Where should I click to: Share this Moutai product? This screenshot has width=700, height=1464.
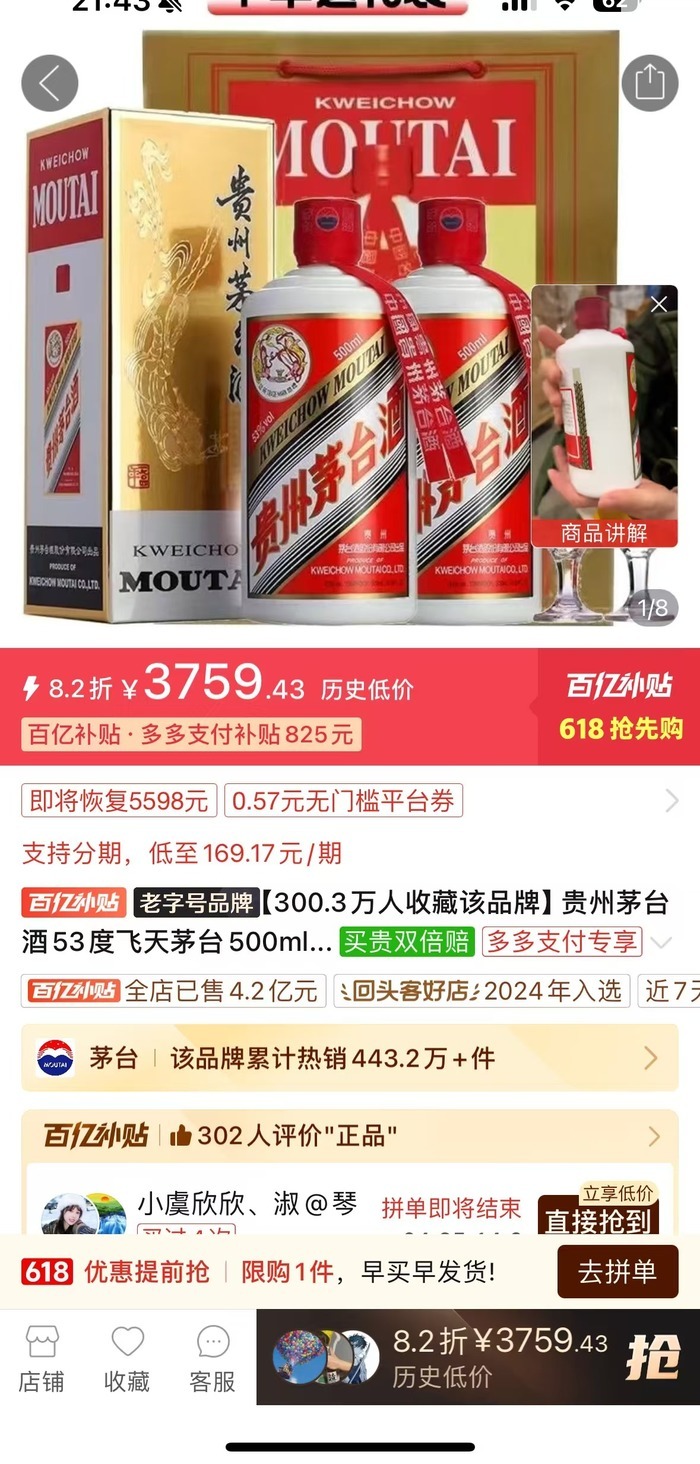[649, 83]
